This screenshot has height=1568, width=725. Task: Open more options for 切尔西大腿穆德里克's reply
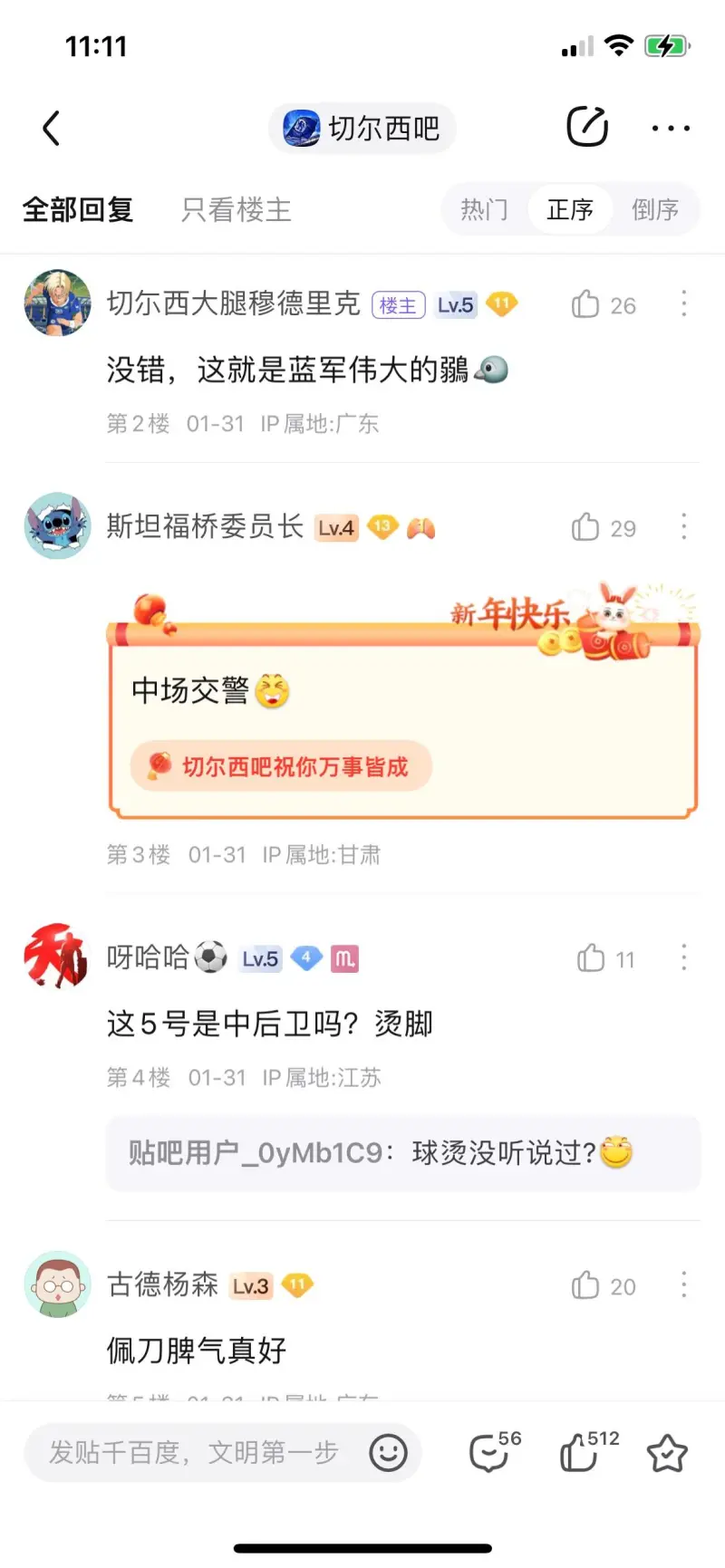(684, 303)
